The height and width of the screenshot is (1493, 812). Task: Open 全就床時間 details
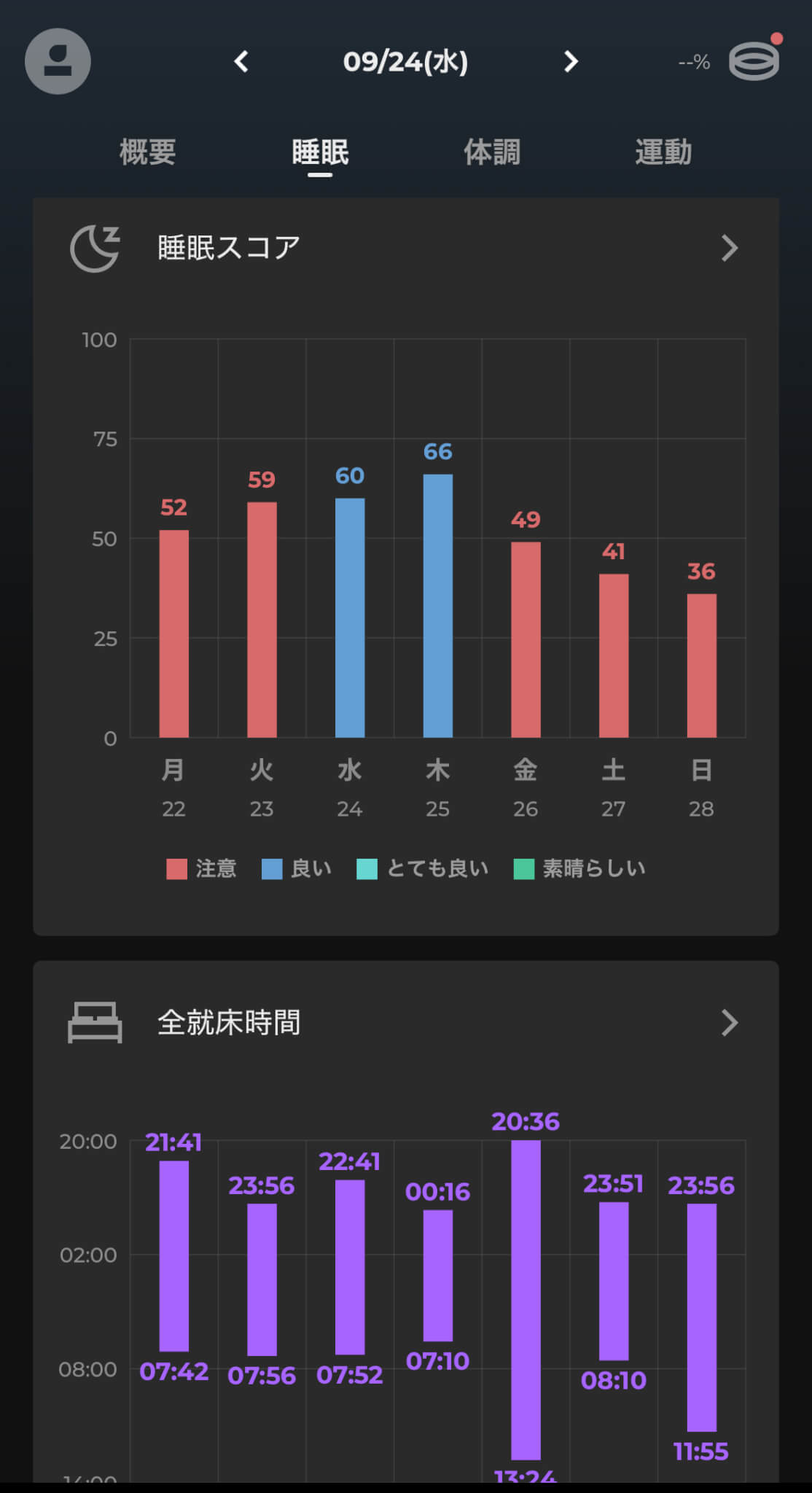click(x=729, y=1023)
